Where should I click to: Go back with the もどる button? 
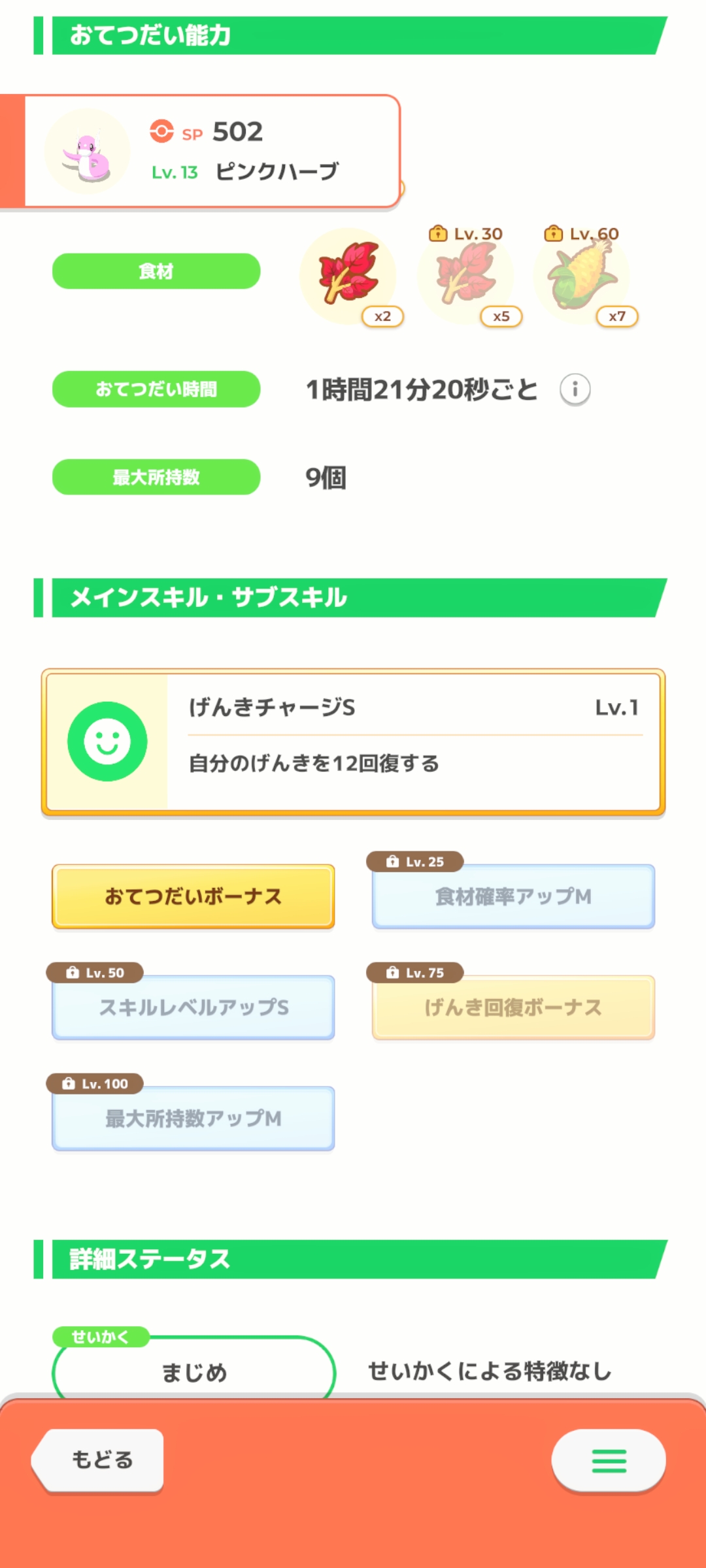[x=98, y=1460]
